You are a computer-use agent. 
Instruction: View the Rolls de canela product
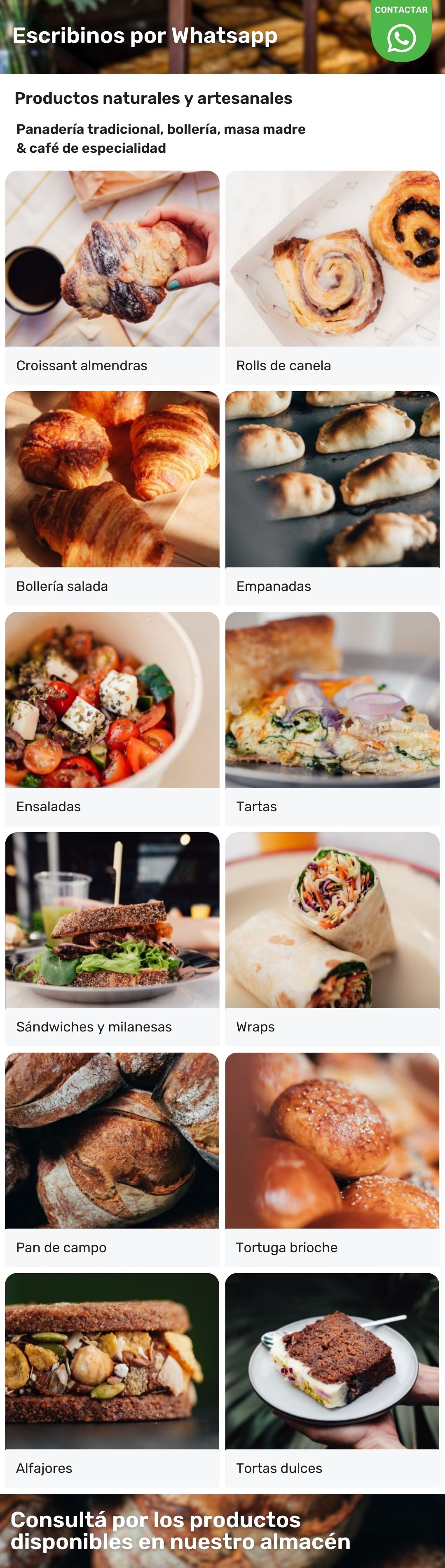click(333, 277)
